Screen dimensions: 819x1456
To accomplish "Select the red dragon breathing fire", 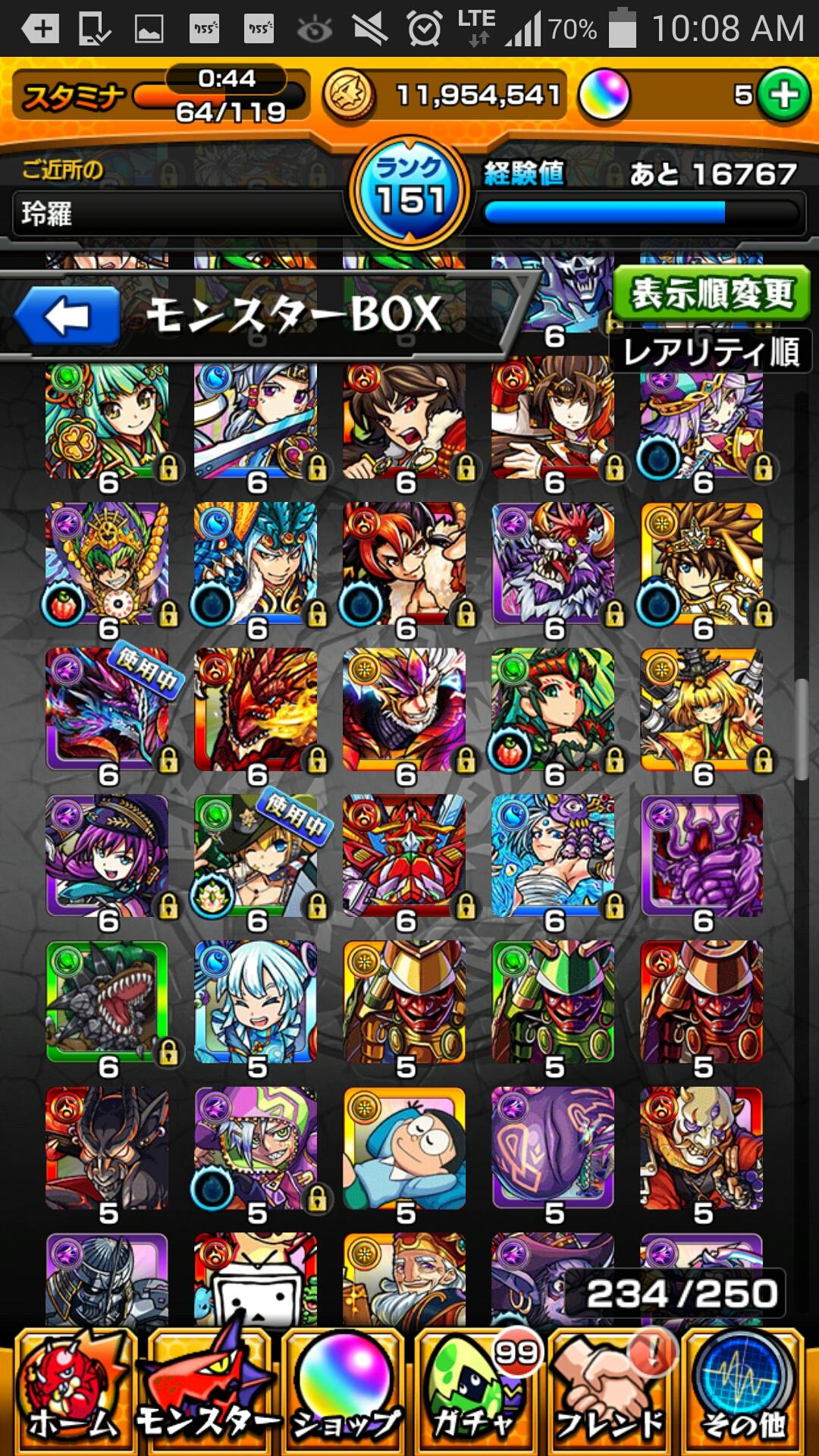I will [x=256, y=710].
